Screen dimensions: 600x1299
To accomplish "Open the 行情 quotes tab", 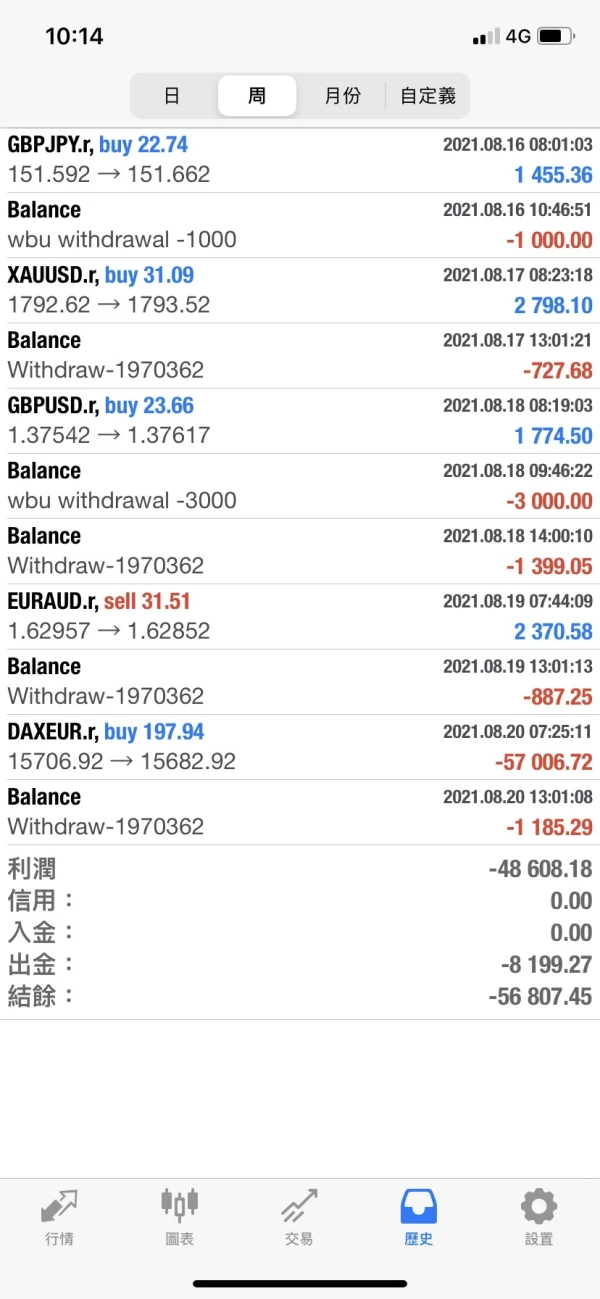I will (59, 1218).
